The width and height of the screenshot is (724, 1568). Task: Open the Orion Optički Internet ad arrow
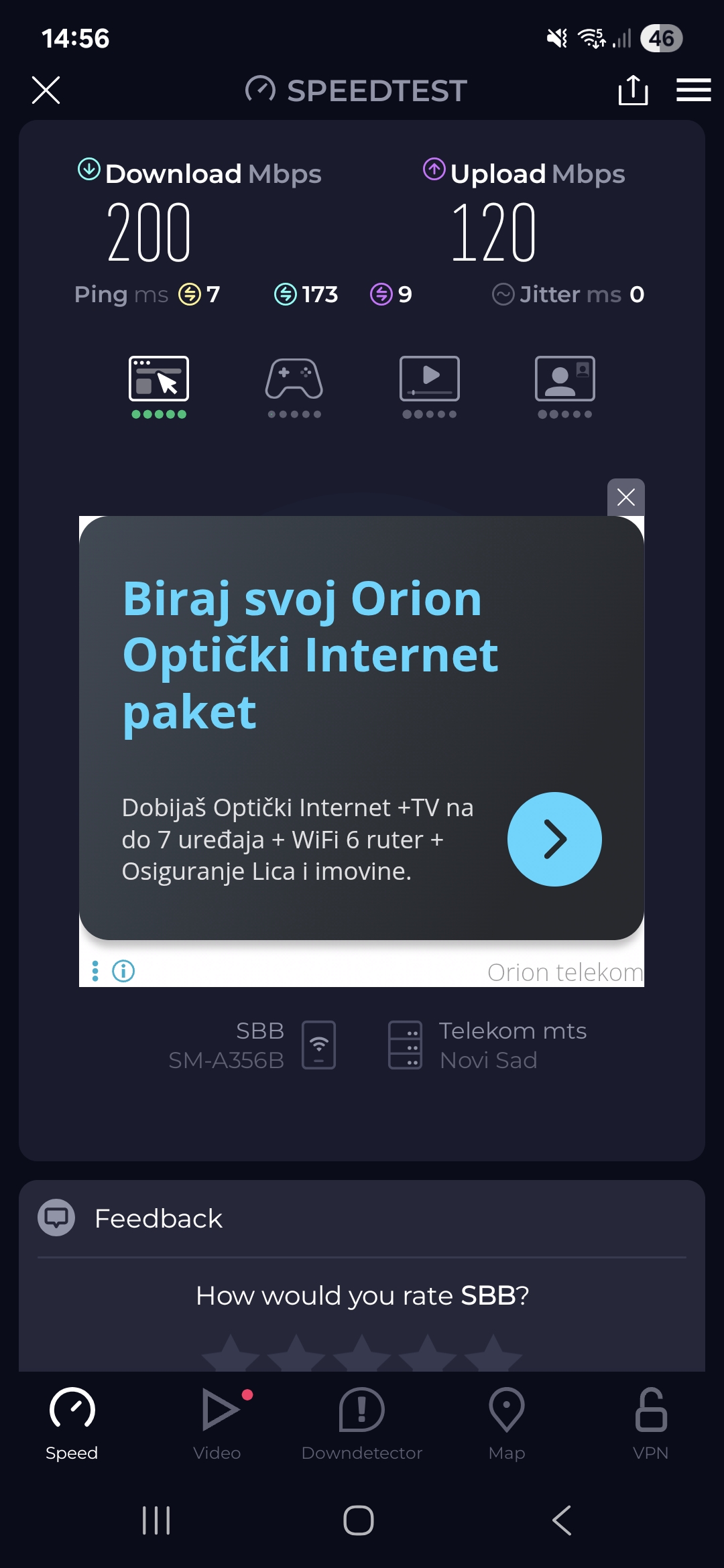(x=554, y=839)
